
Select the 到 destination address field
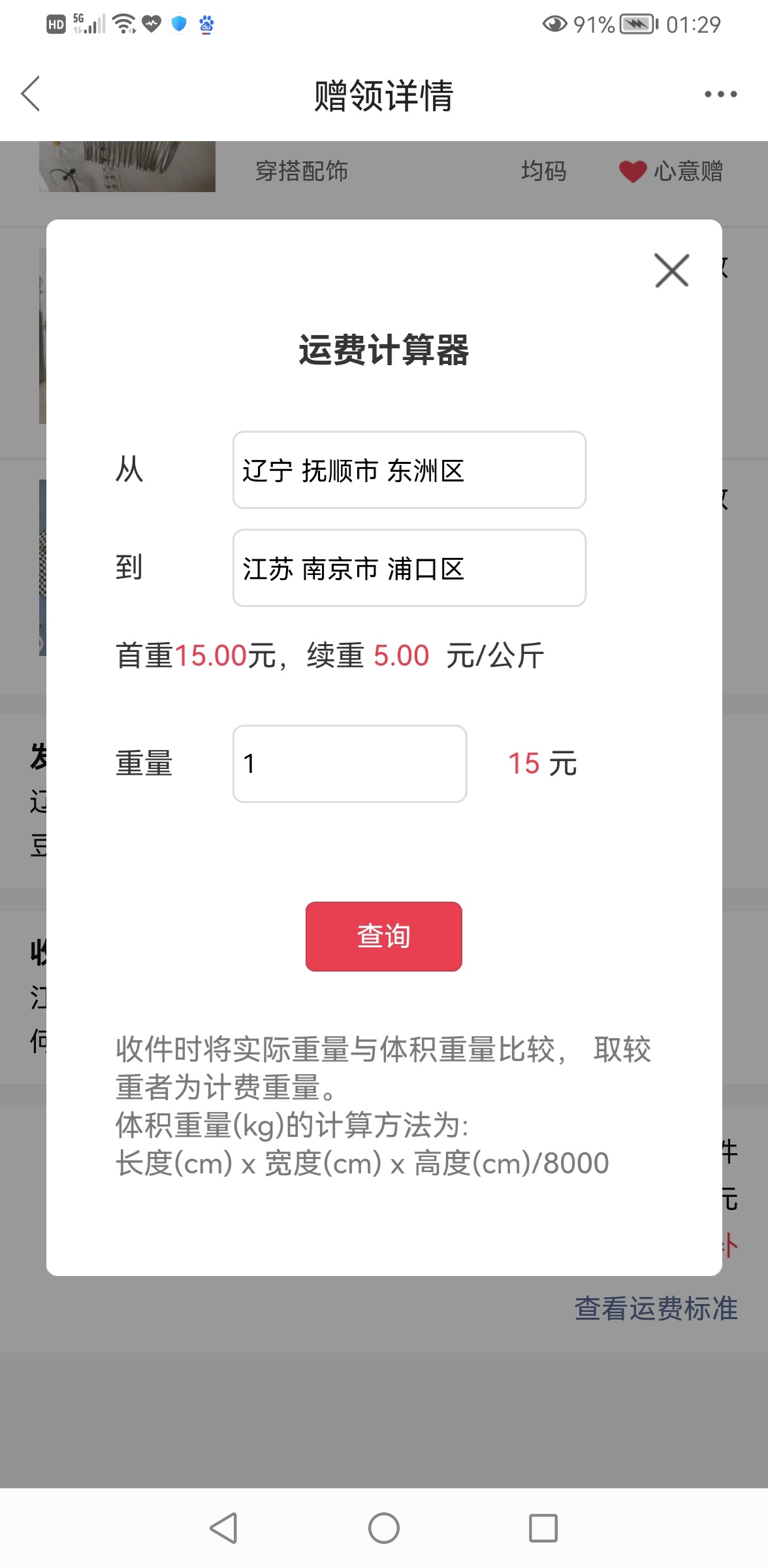tap(409, 568)
